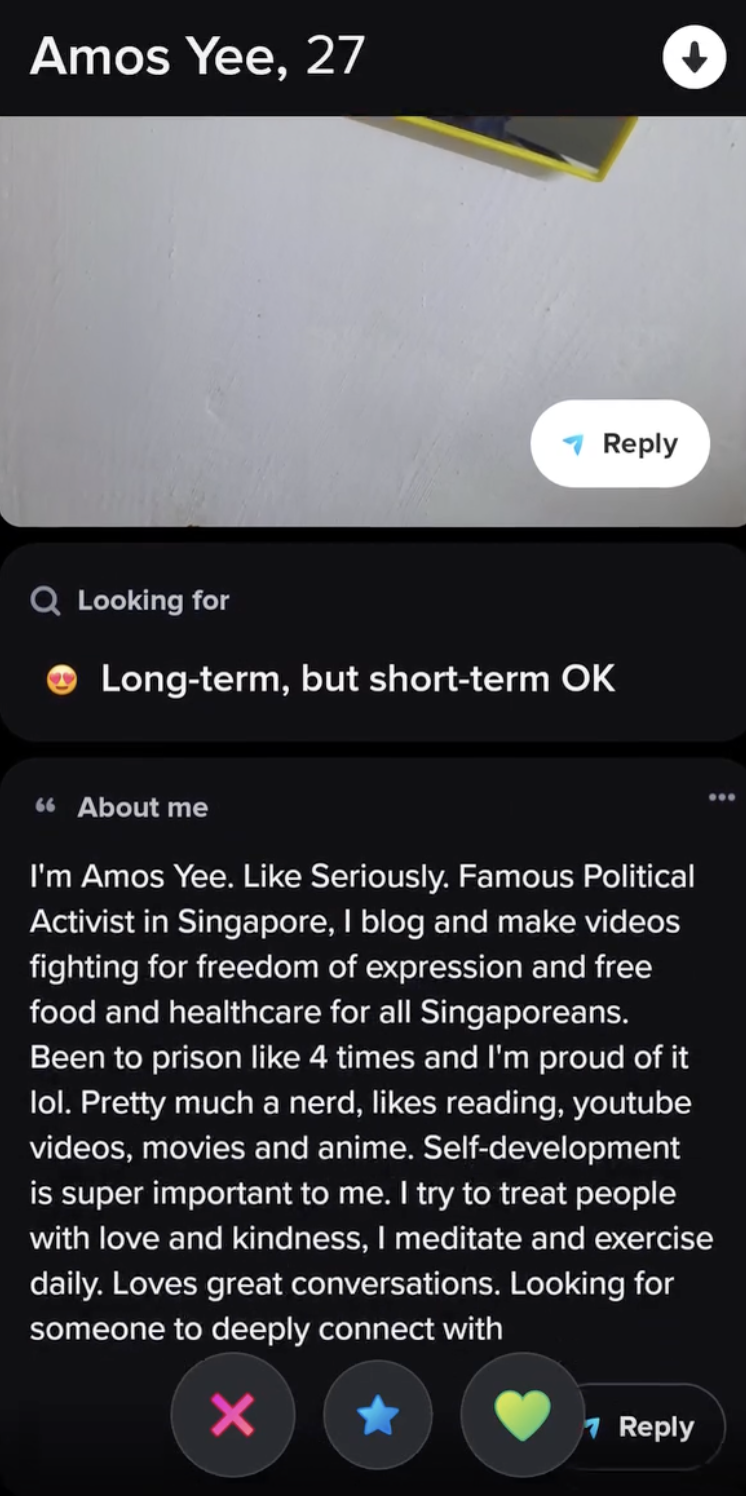Collapse profile with the down arrow
The image size is (746, 1496).
pos(694,58)
